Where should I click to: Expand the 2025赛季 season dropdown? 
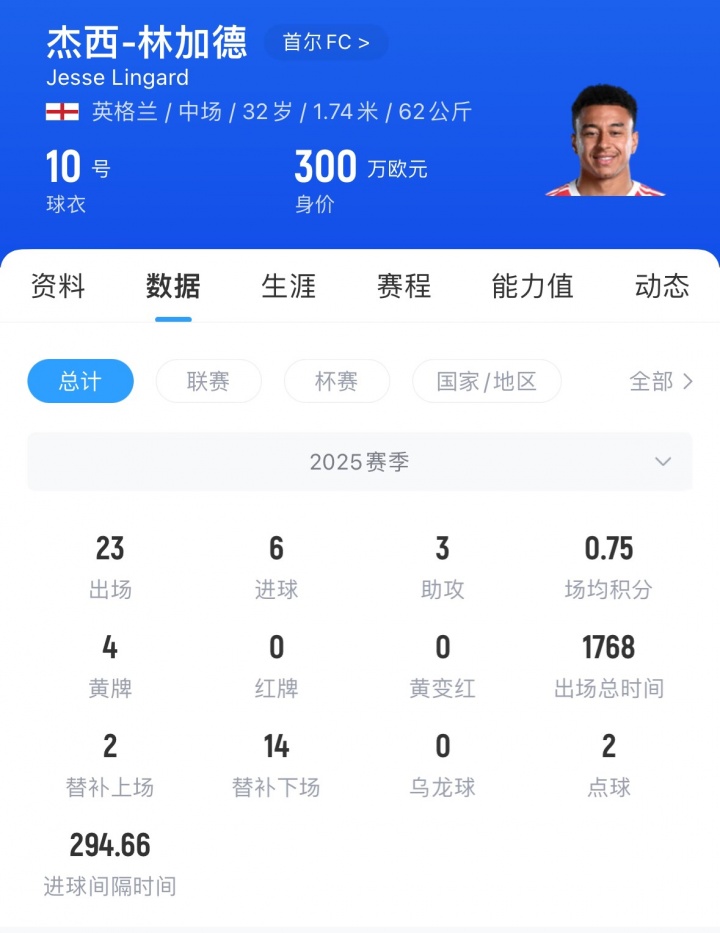(x=359, y=461)
